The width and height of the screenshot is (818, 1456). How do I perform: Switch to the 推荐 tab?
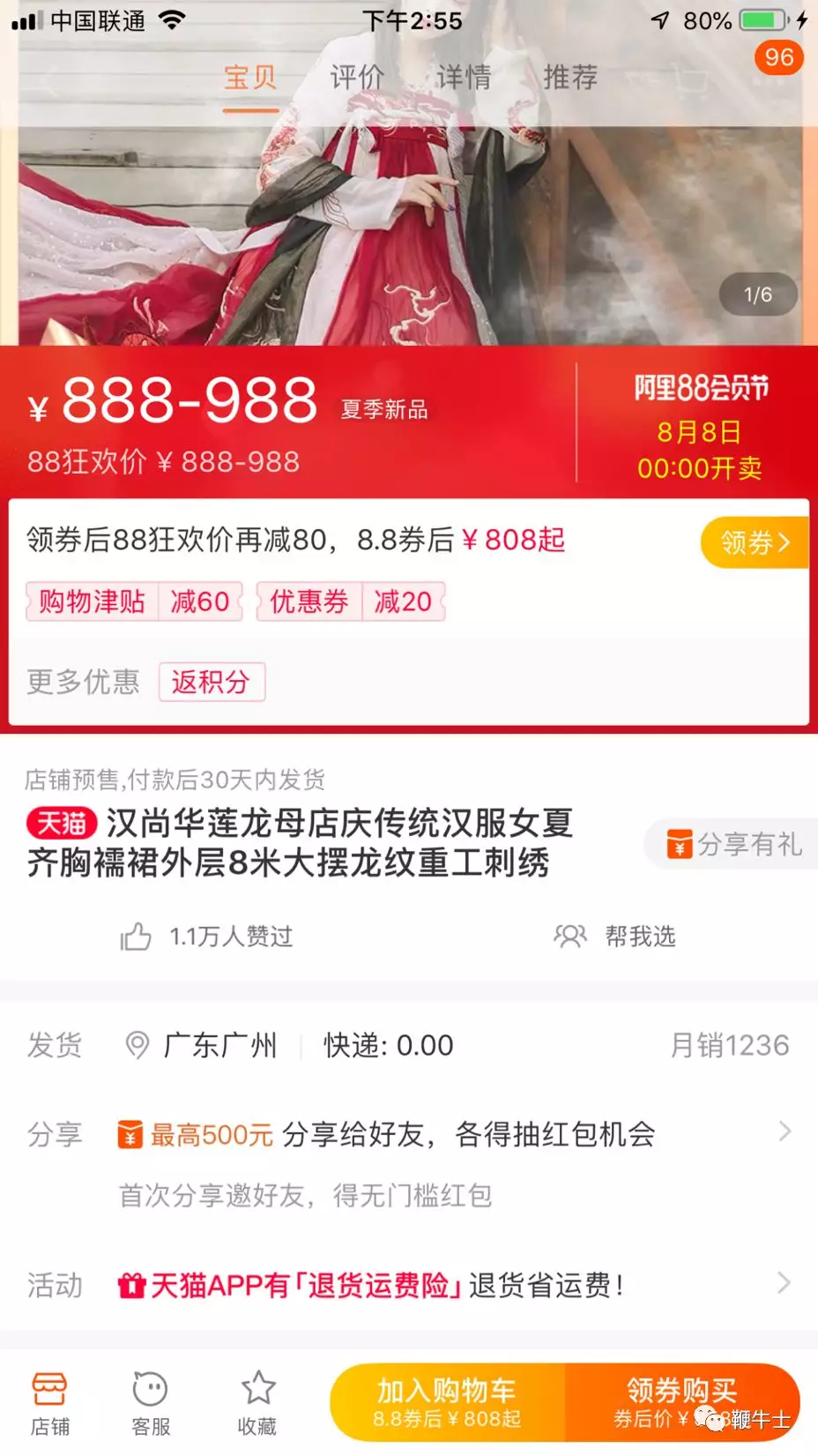[x=570, y=78]
